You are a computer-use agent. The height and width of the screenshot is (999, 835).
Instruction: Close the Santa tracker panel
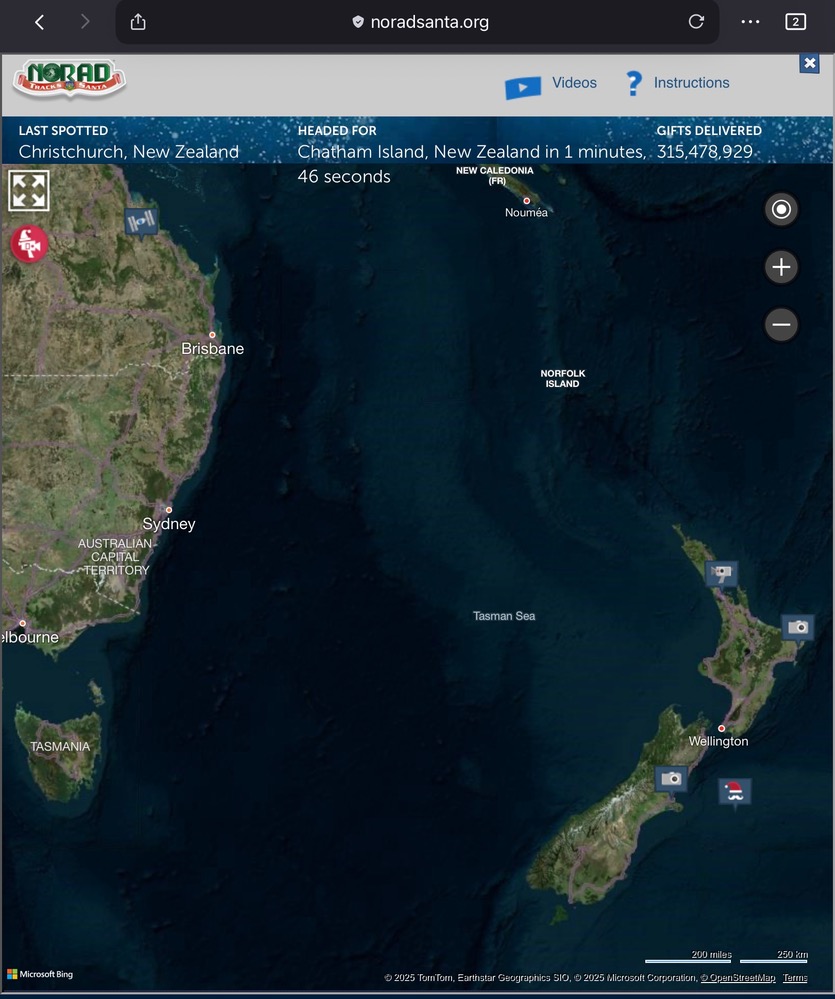click(809, 64)
